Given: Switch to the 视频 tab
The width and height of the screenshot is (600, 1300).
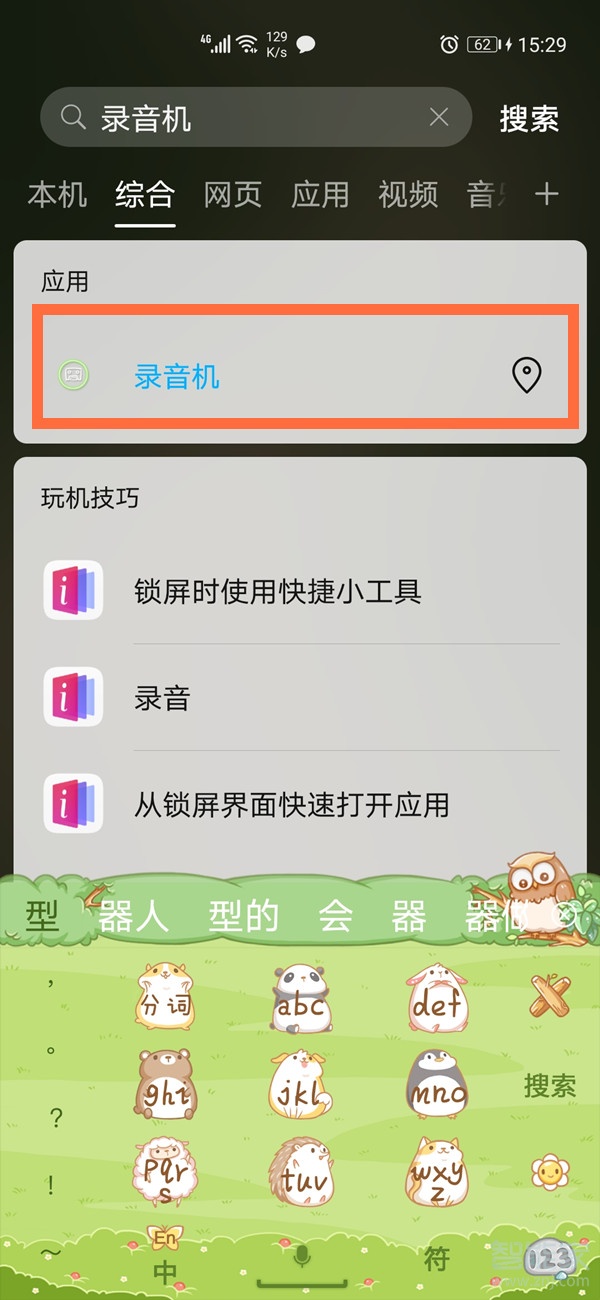Looking at the screenshot, I should (408, 194).
